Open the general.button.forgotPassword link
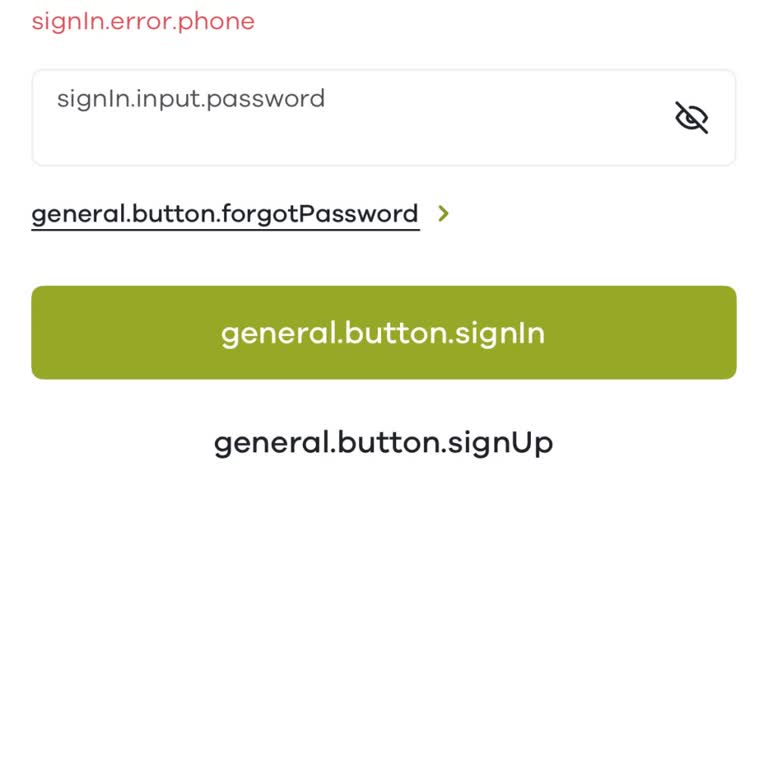This screenshot has height=768, width=768. click(x=225, y=214)
